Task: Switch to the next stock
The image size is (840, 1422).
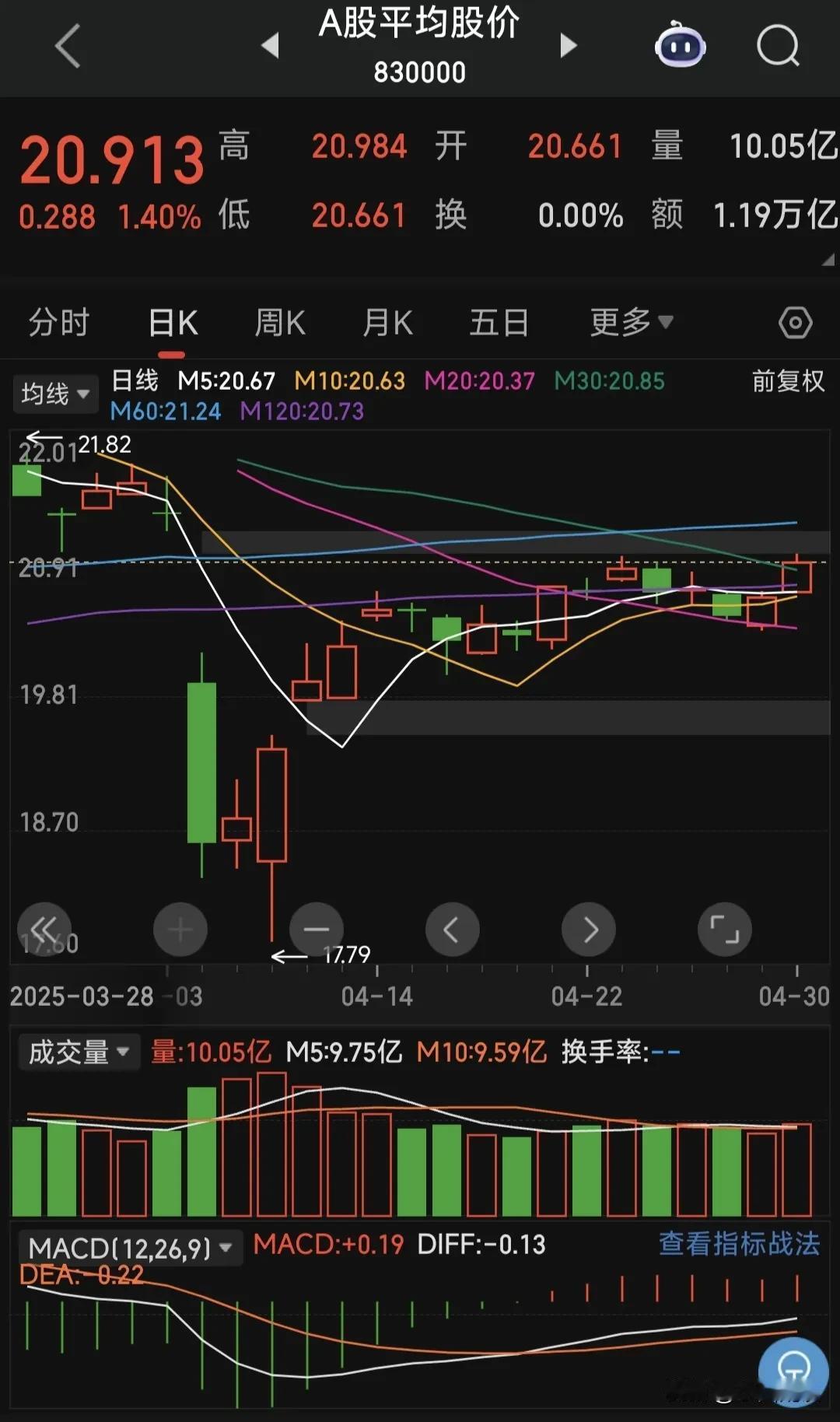Action: (x=569, y=45)
